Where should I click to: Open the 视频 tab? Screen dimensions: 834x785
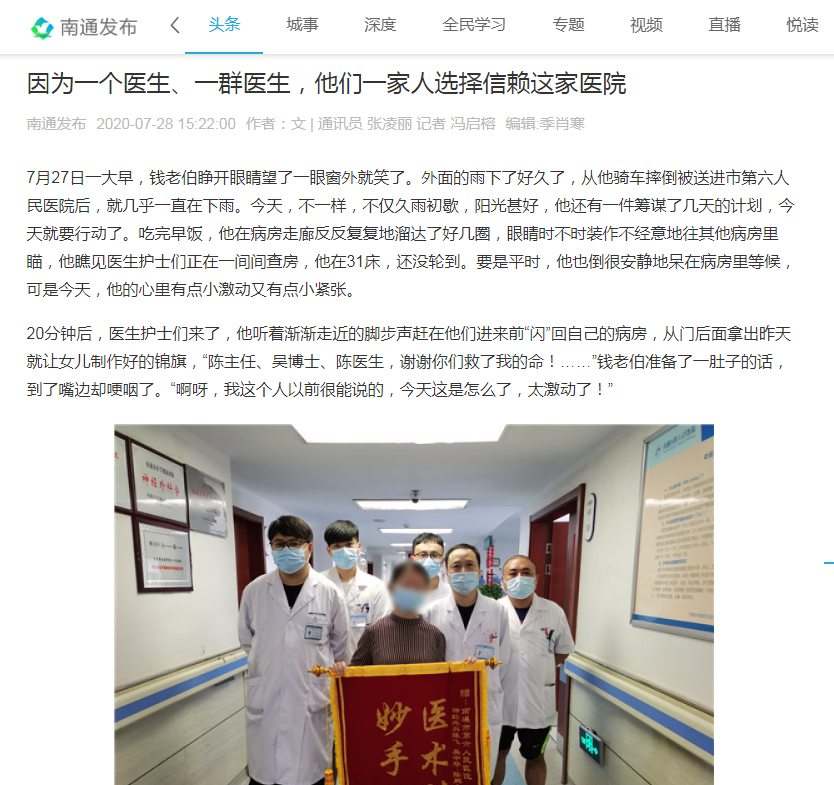pos(646,26)
